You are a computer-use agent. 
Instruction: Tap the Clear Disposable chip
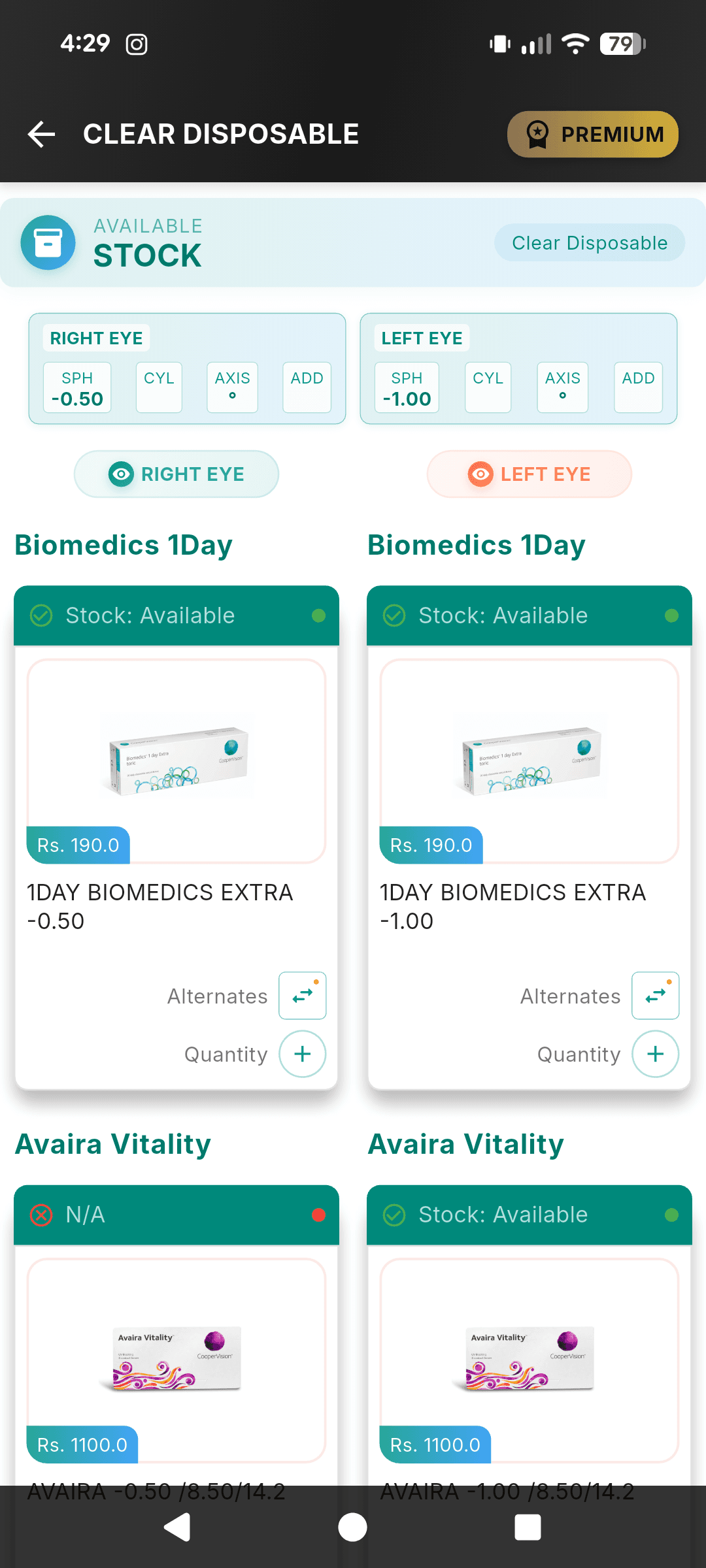pyautogui.click(x=589, y=243)
